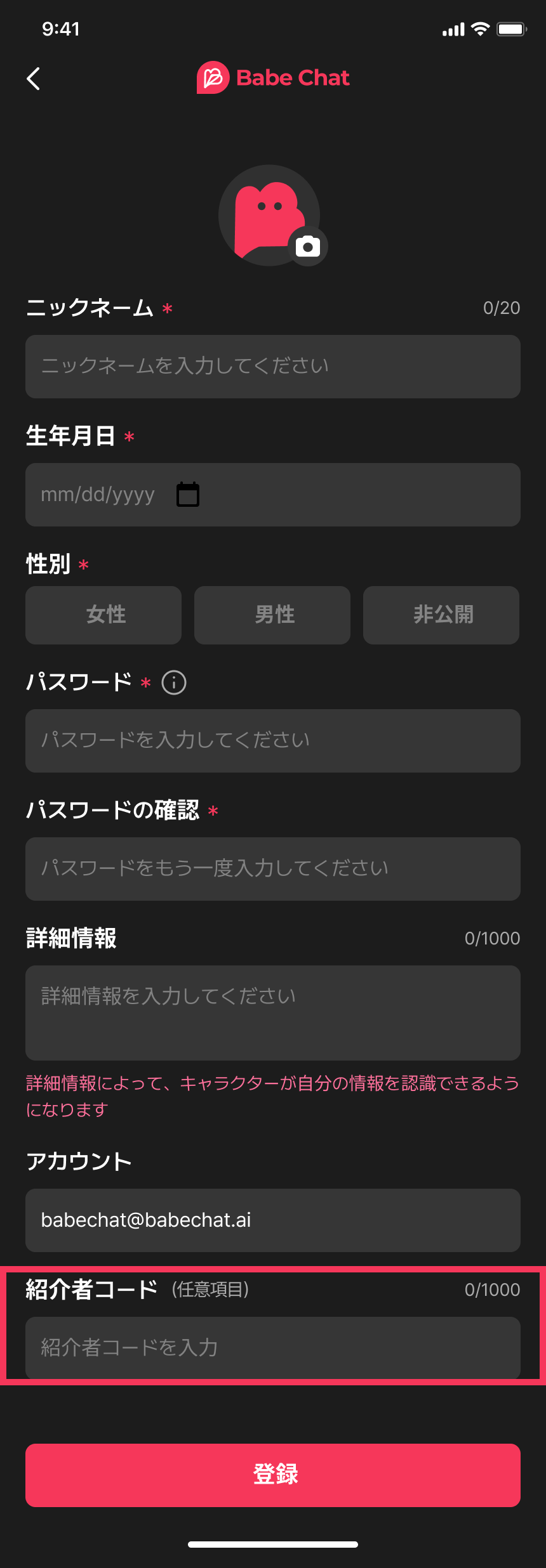Select 男性 as gender
The width and height of the screenshot is (546, 1568).
[272, 615]
